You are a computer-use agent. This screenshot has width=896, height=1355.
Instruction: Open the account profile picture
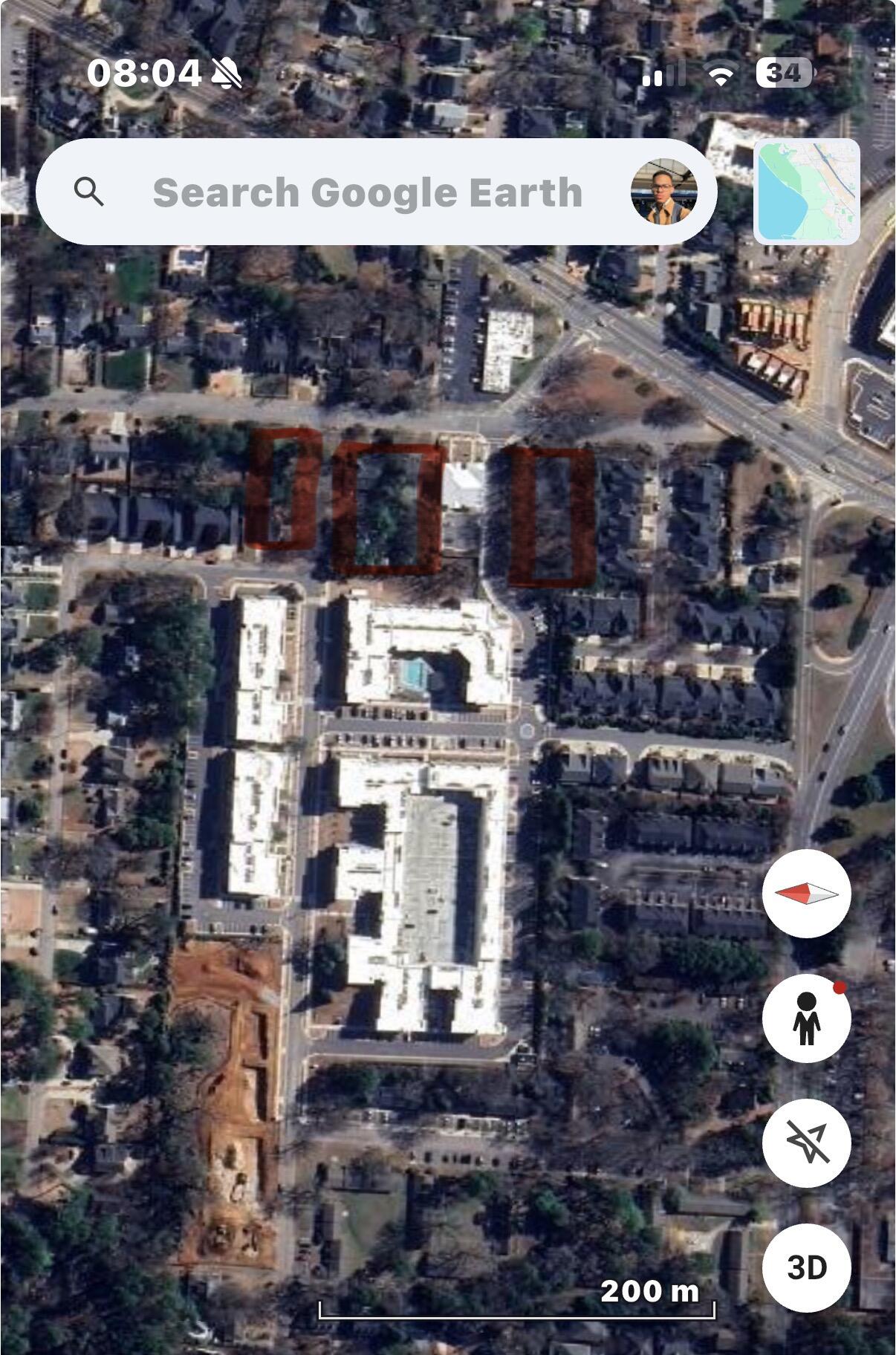[663, 192]
